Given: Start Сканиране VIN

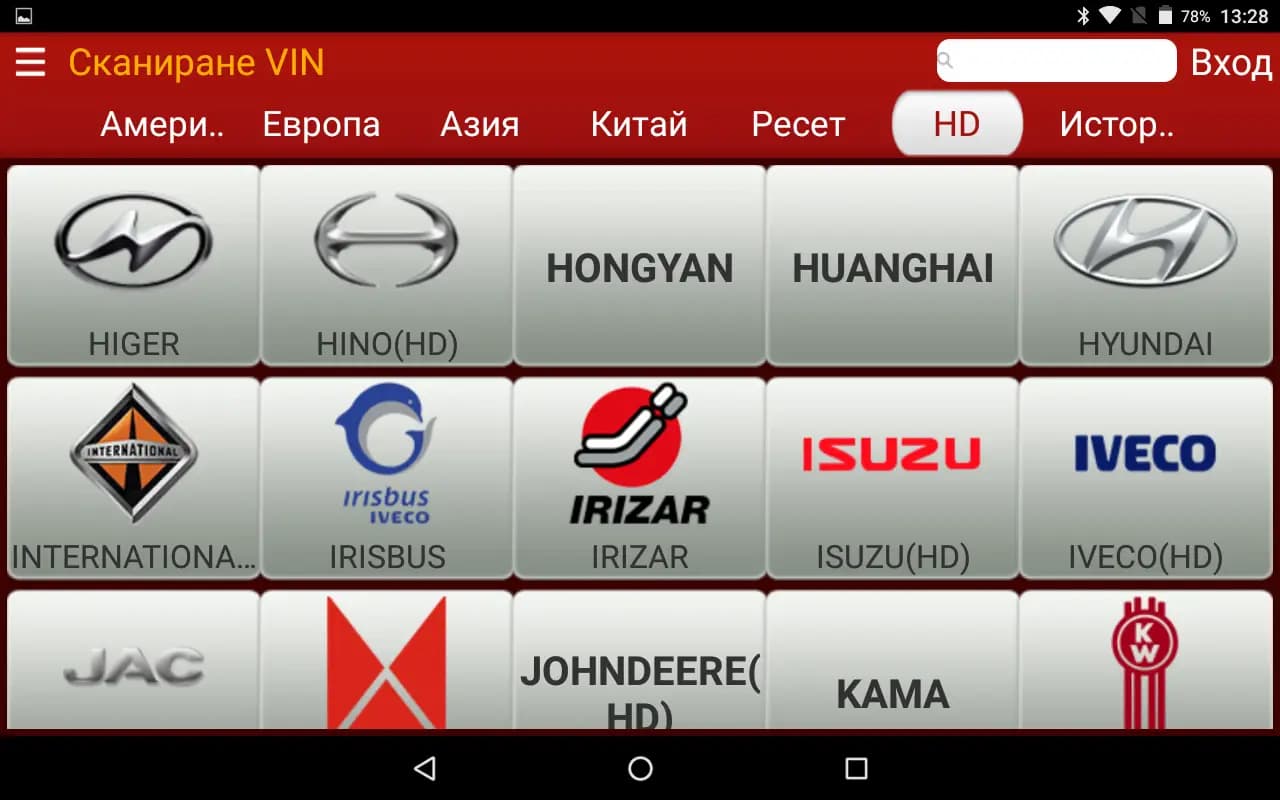Looking at the screenshot, I should 196,63.
